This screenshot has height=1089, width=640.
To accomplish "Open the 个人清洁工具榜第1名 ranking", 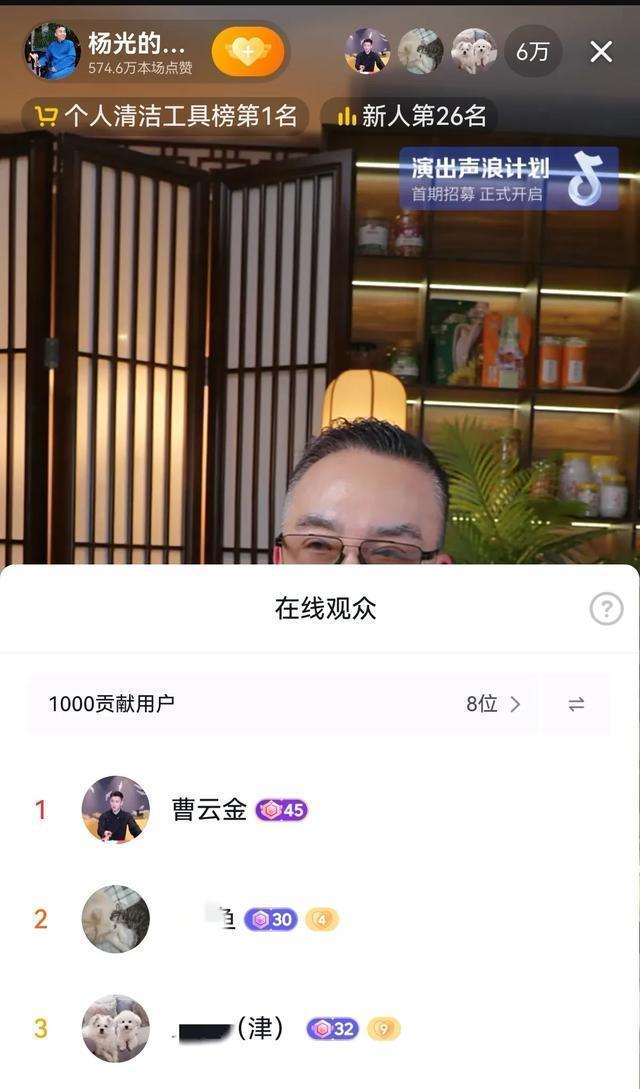I will click(166, 117).
